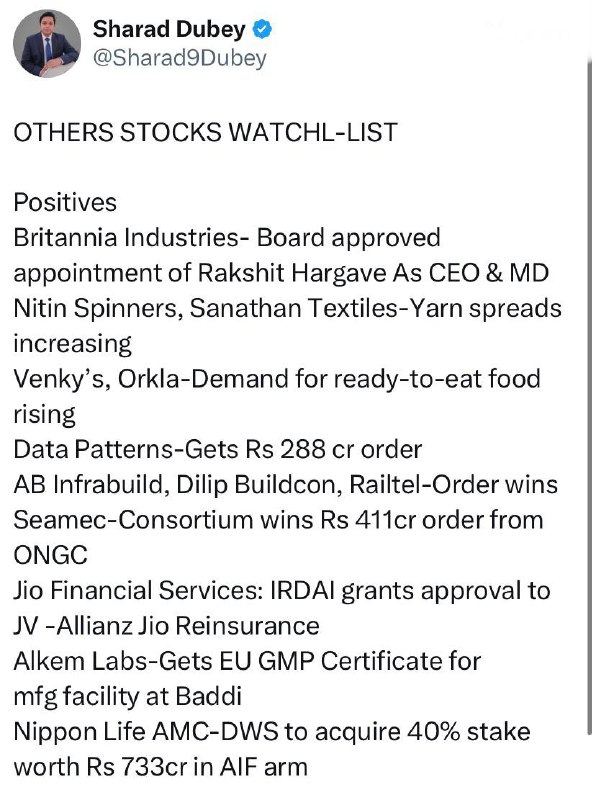
Task: Tap the @Sharad9Dubey handle
Action: pos(180,58)
